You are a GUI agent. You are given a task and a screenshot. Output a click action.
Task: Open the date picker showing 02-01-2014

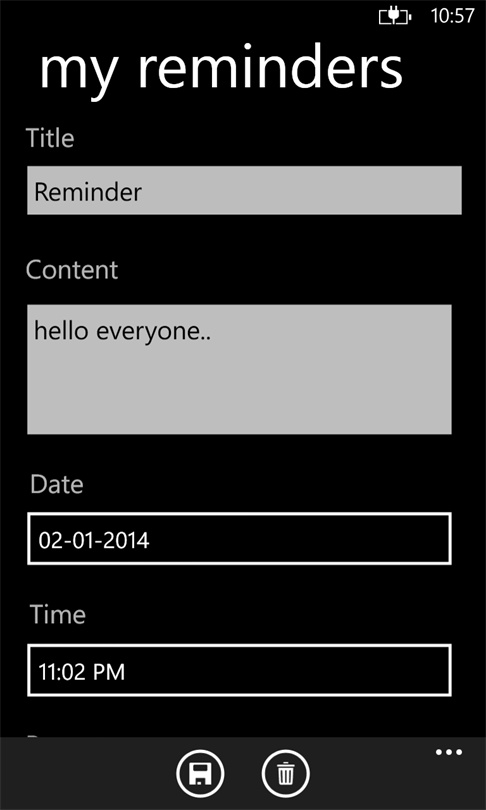239,538
